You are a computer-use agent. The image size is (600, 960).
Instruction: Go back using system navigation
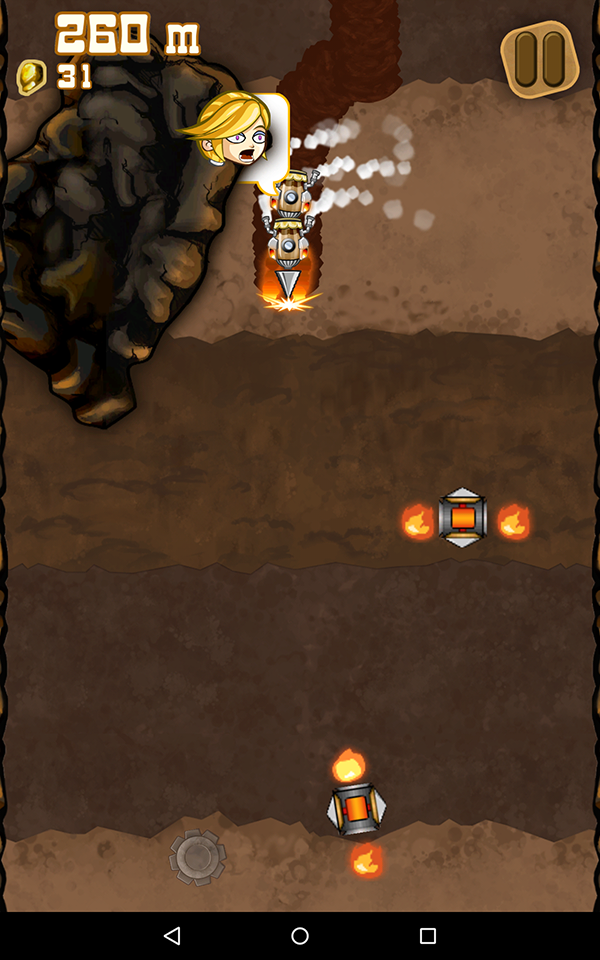(x=172, y=936)
